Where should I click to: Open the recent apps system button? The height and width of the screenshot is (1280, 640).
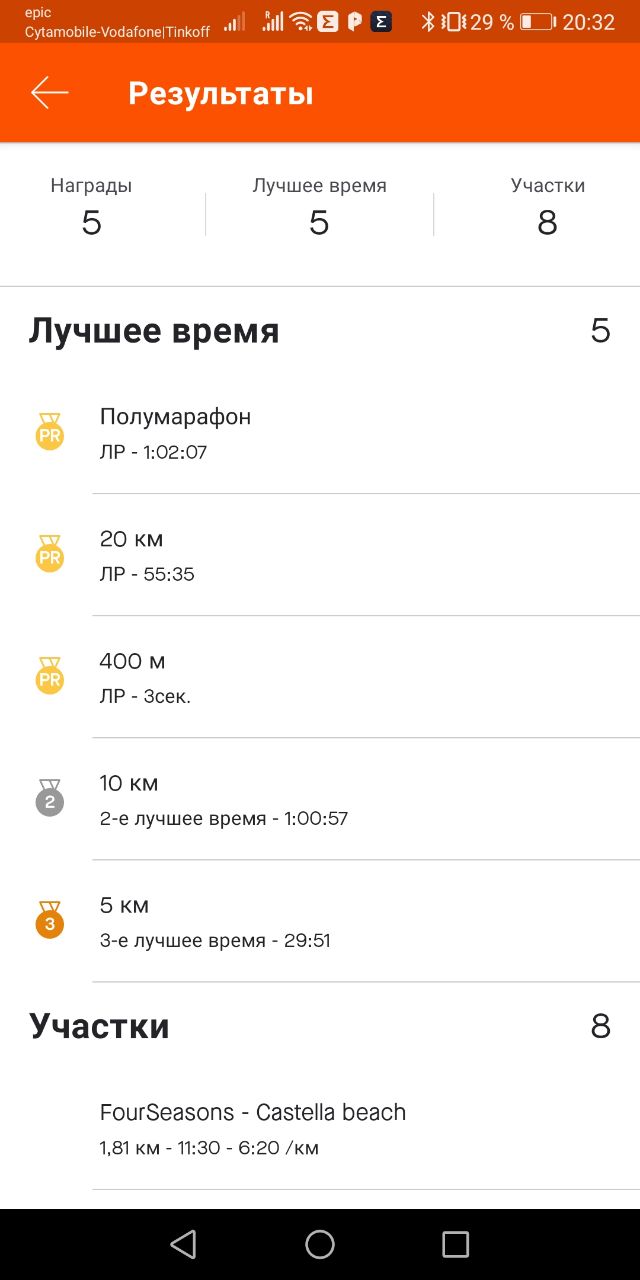455,1244
